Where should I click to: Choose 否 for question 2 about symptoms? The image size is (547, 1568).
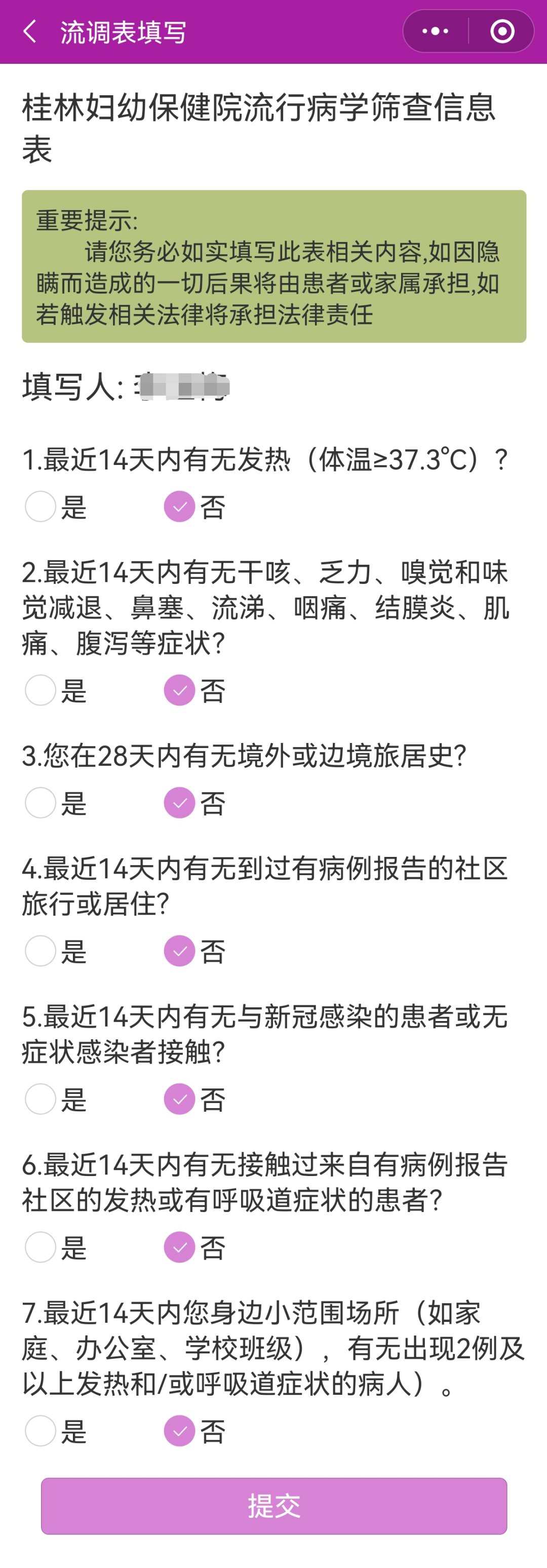pos(179,690)
